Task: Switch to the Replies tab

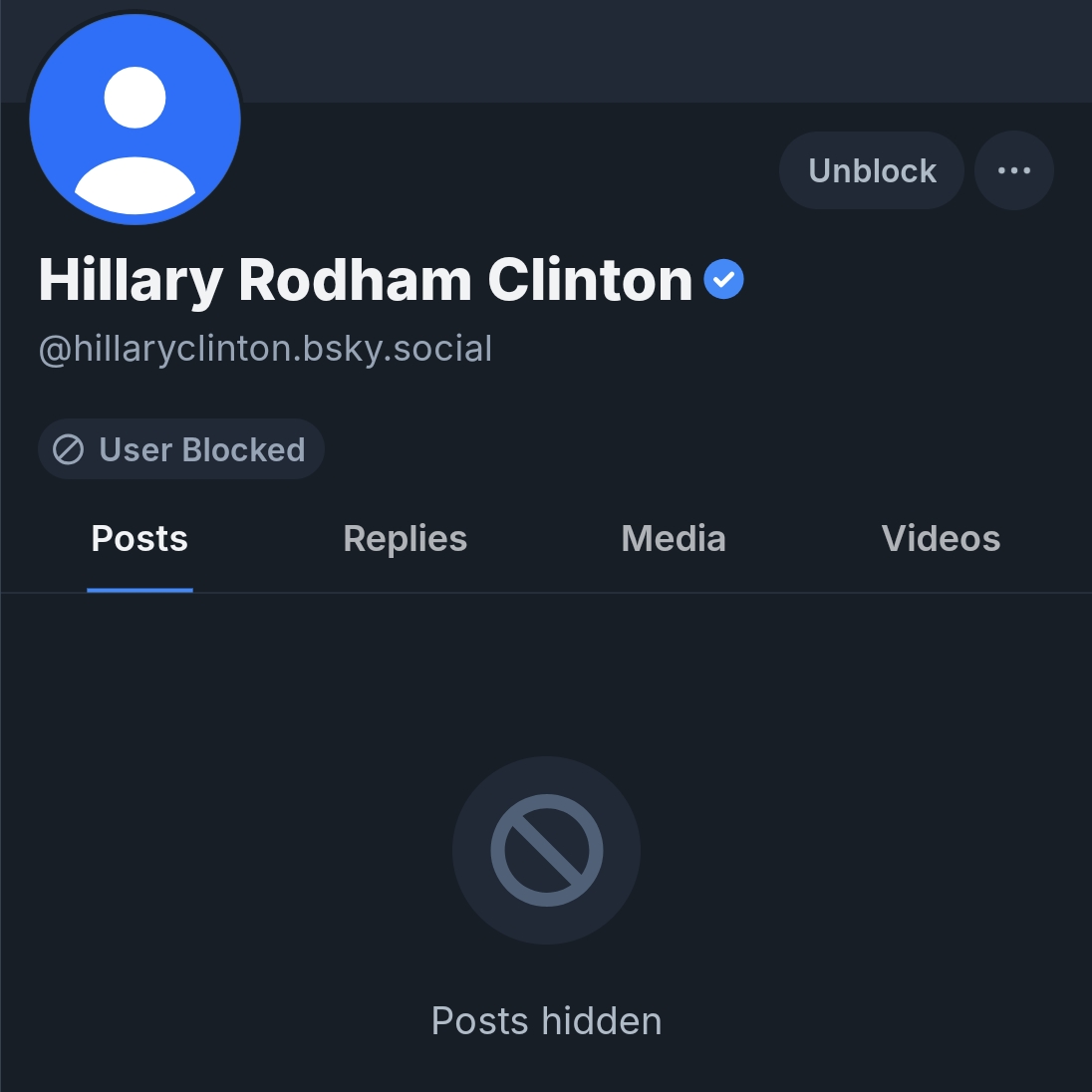Action: 405,539
